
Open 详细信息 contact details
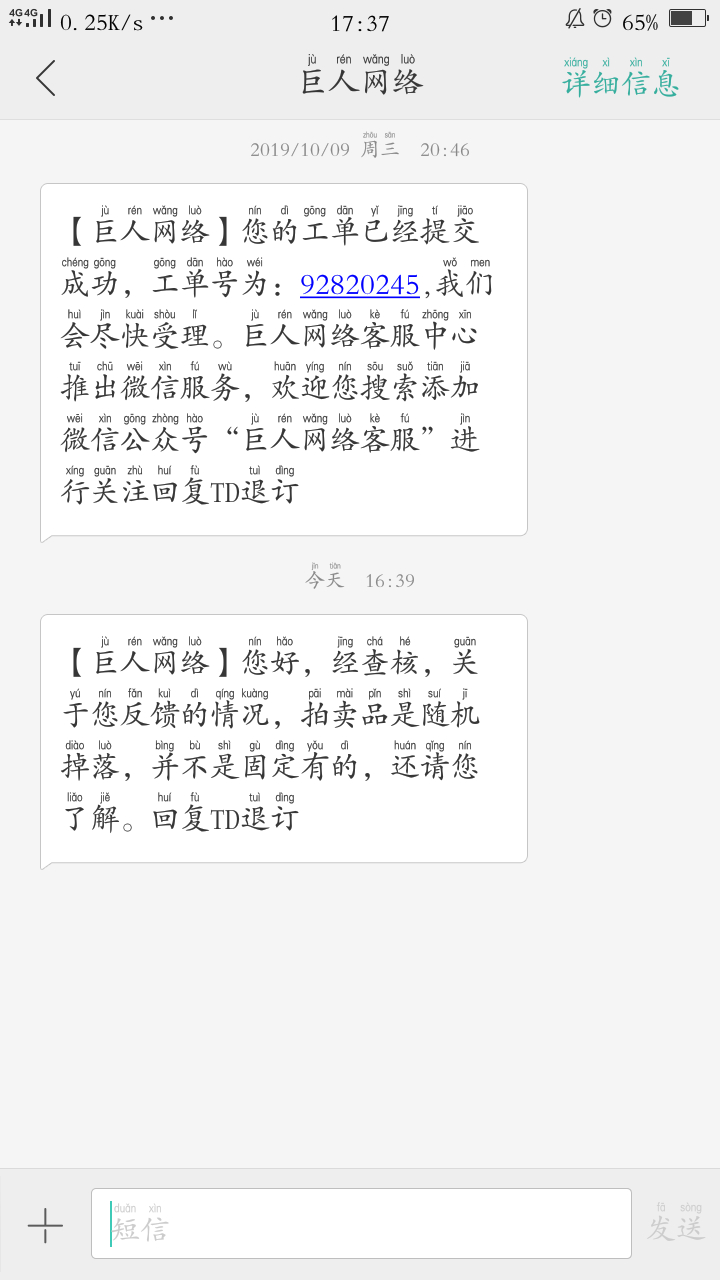click(620, 80)
